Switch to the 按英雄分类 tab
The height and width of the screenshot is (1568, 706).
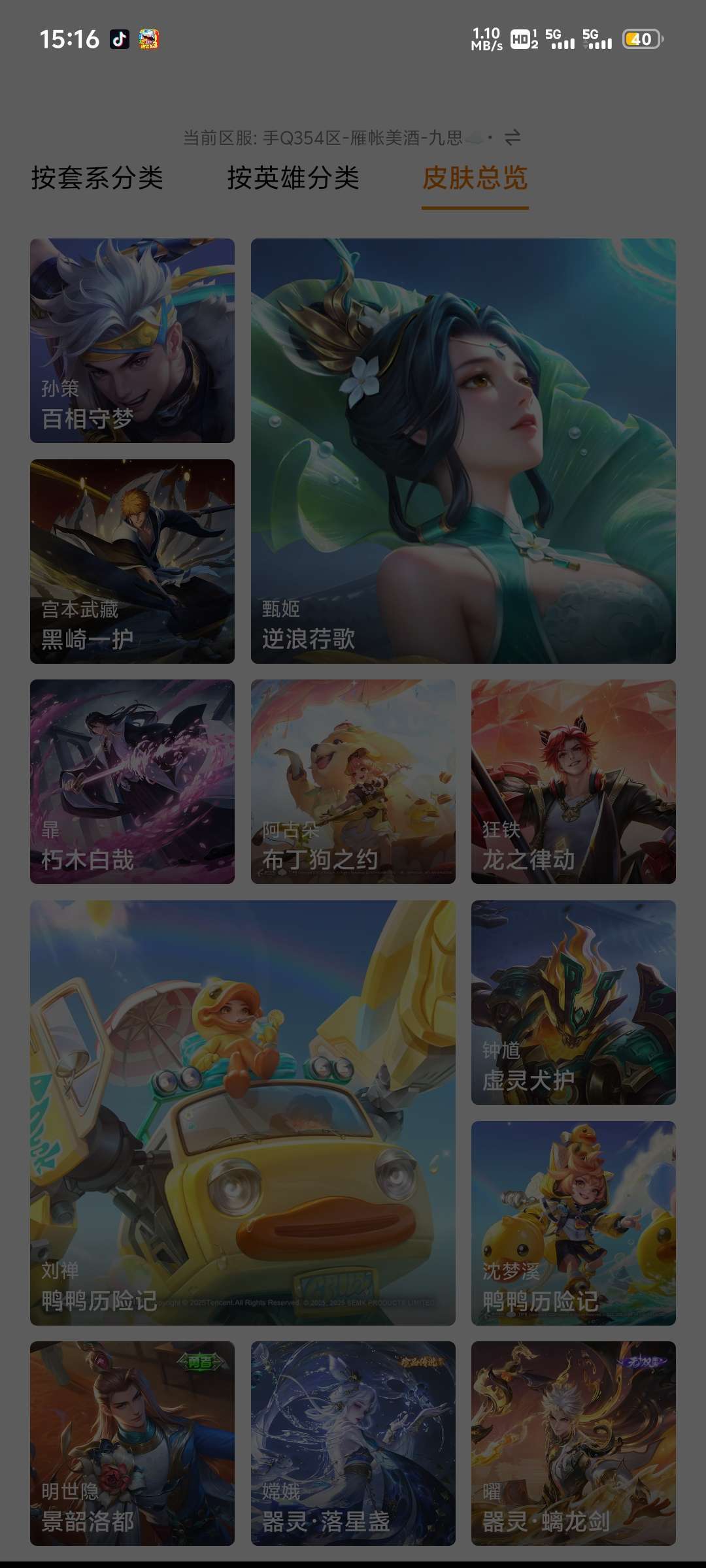(293, 178)
